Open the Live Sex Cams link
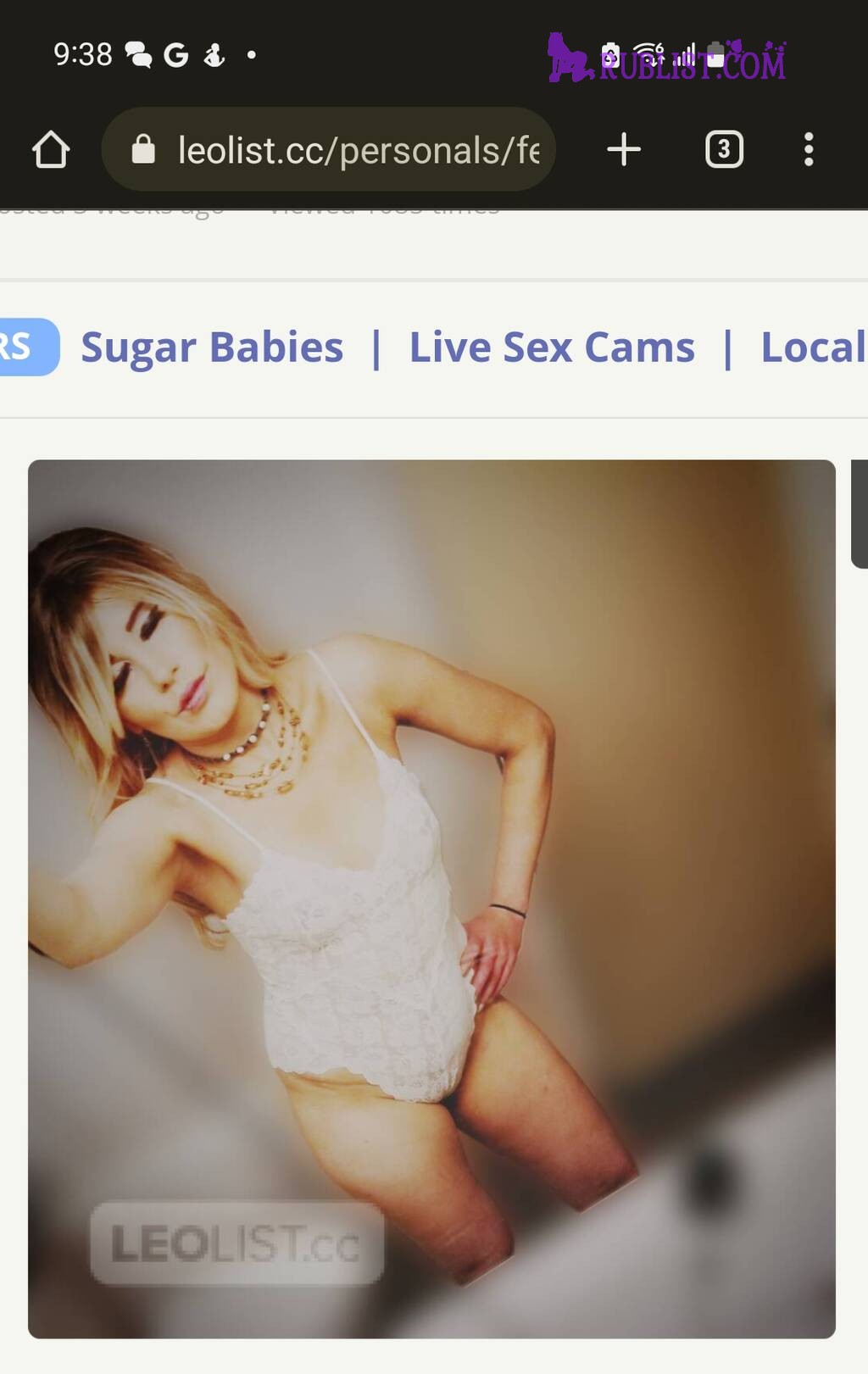868x1374 pixels. pyautogui.click(x=552, y=348)
